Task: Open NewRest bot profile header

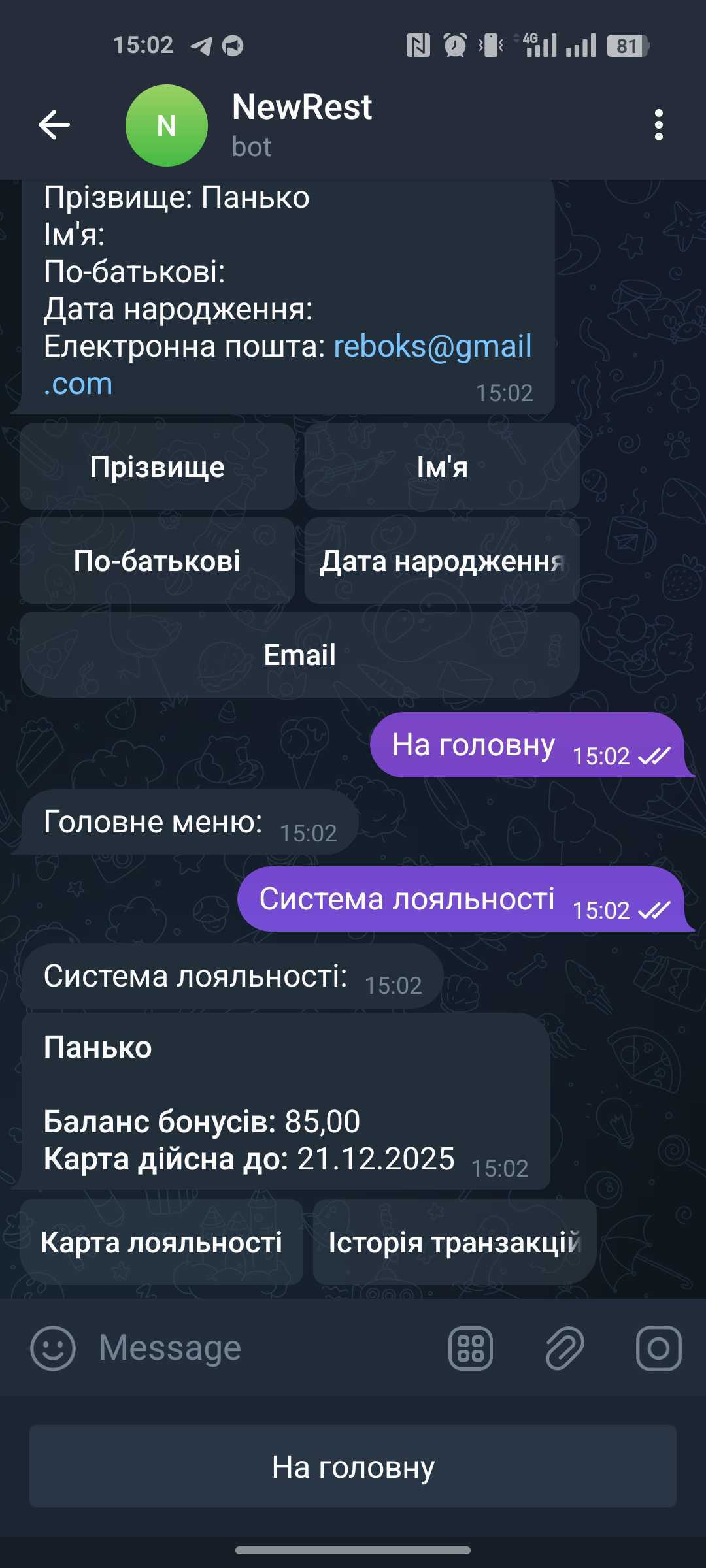Action: [x=301, y=125]
